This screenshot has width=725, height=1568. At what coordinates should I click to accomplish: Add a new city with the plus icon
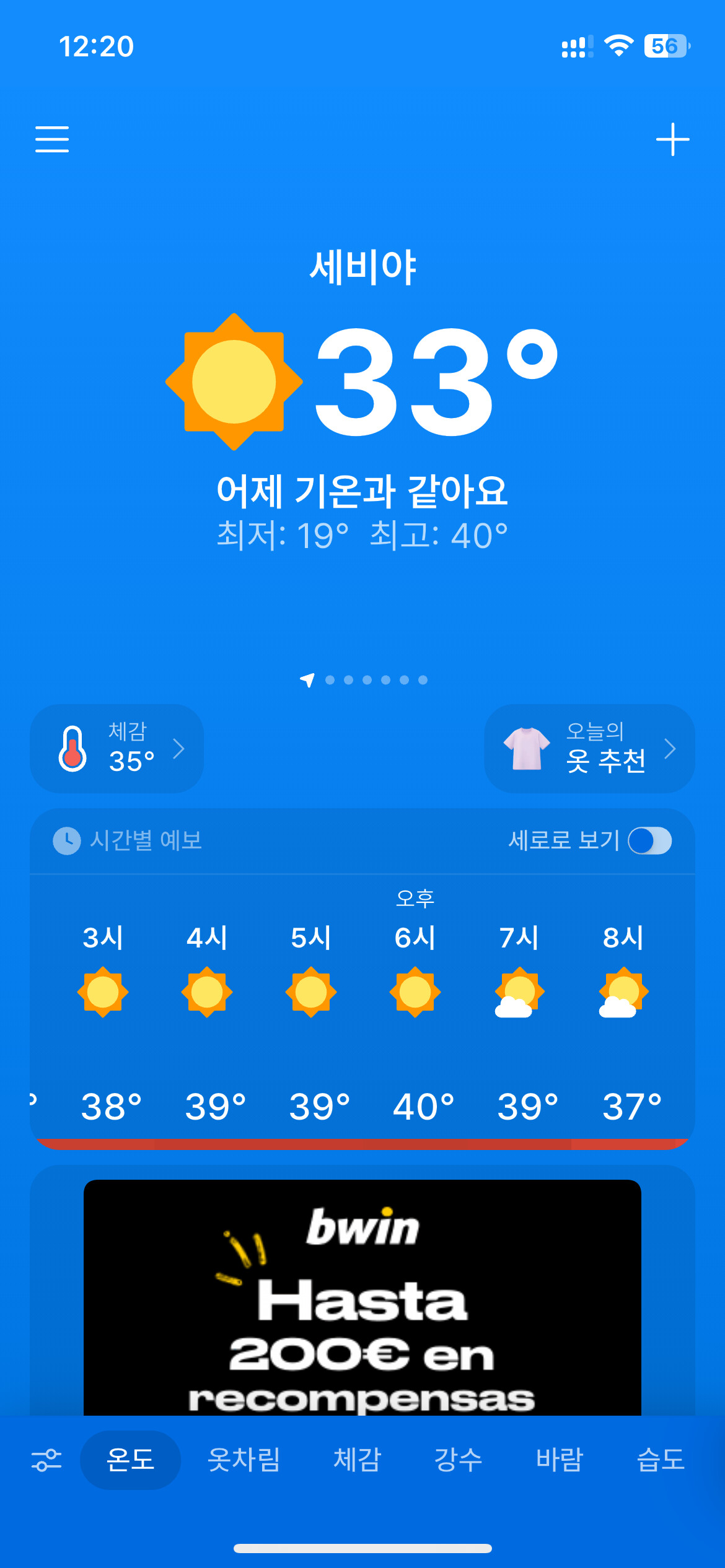coord(672,139)
